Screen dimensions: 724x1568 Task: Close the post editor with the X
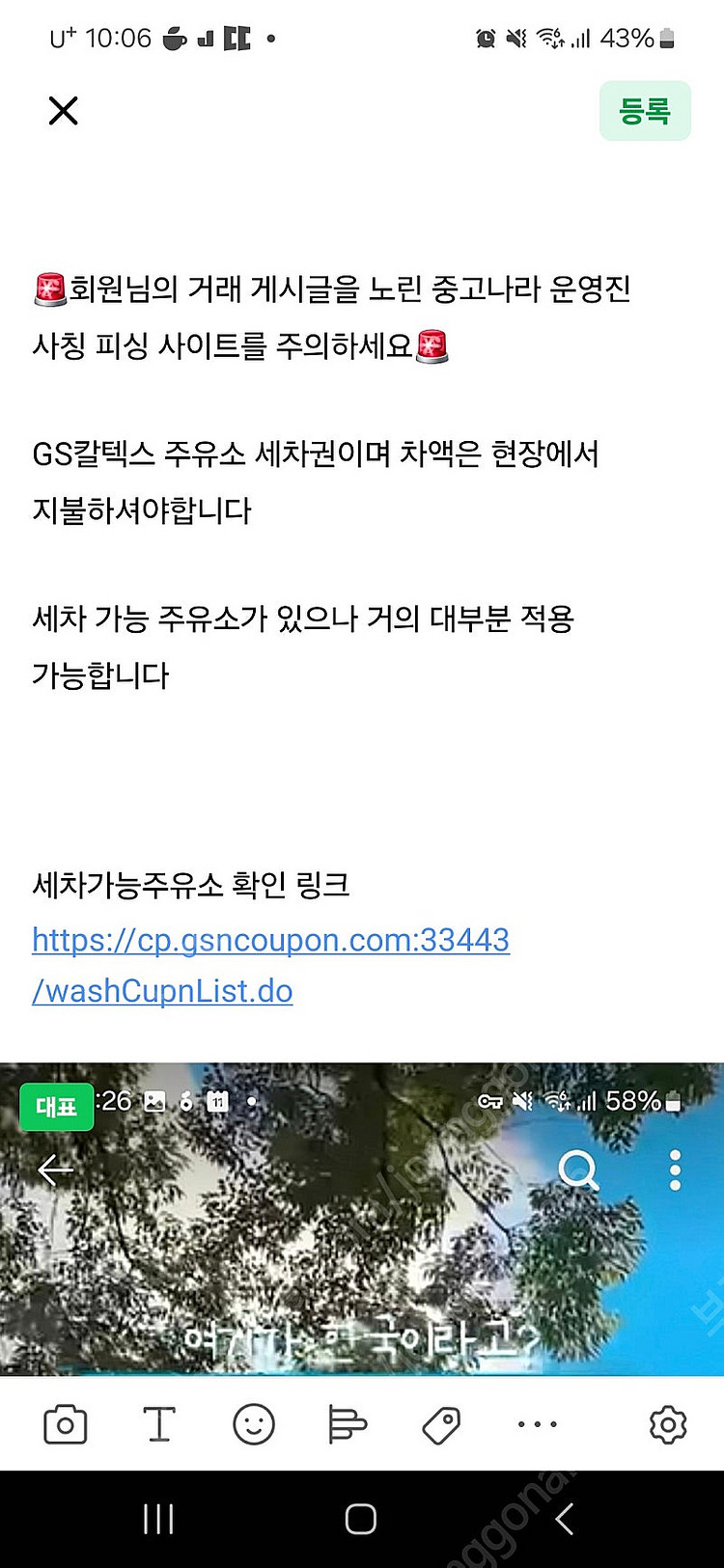point(63,111)
